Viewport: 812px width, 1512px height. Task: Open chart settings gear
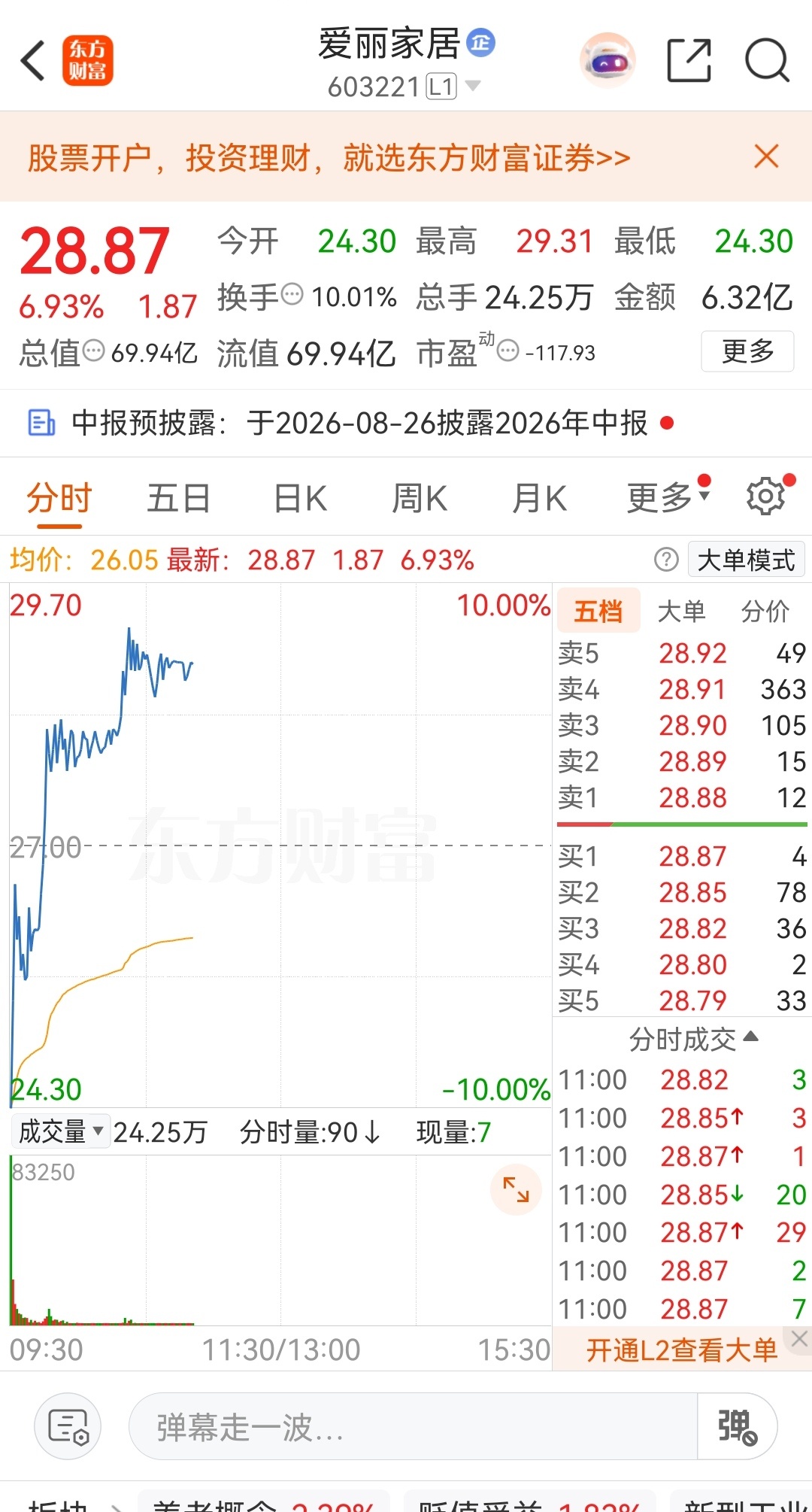coord(766,496)
